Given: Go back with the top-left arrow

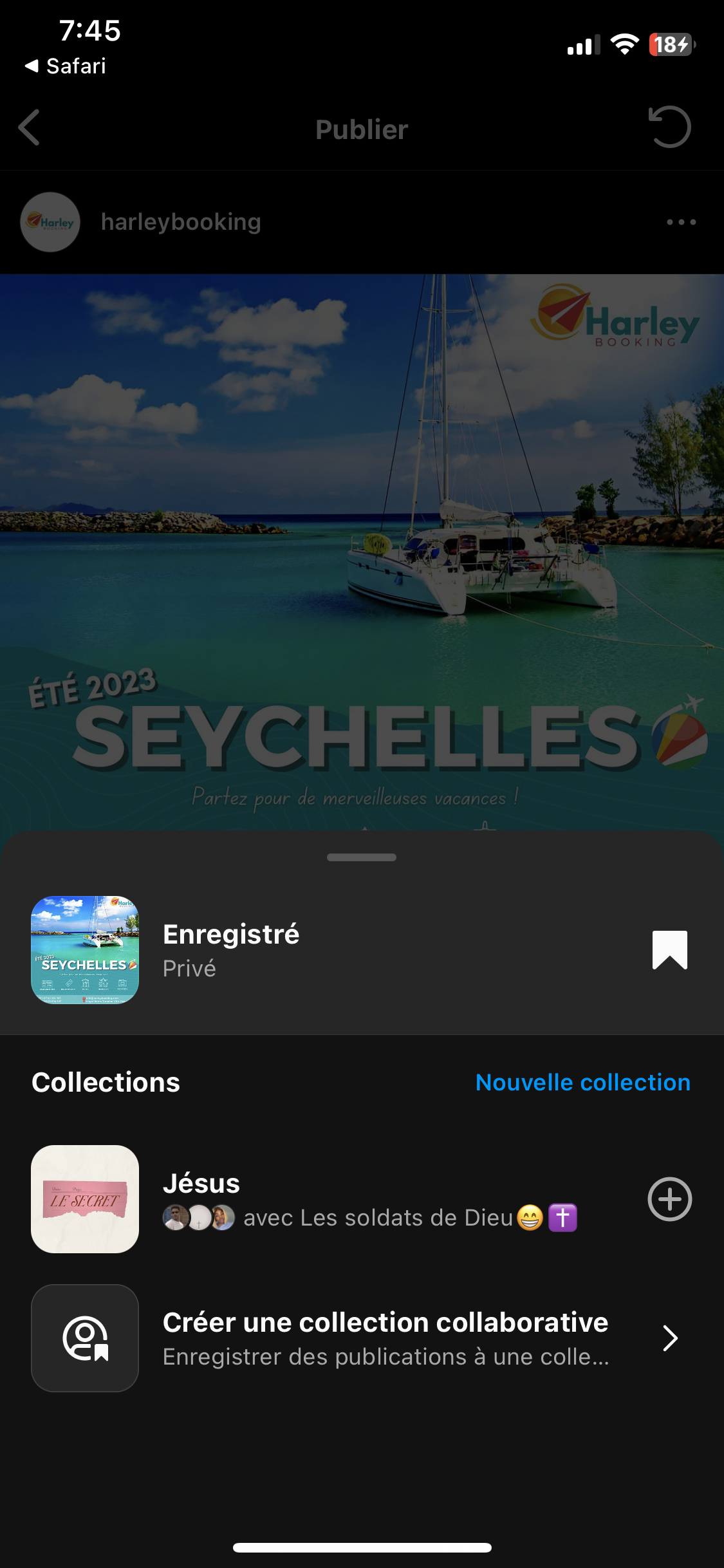Looking at the screenshot, I should coord(30,127).
